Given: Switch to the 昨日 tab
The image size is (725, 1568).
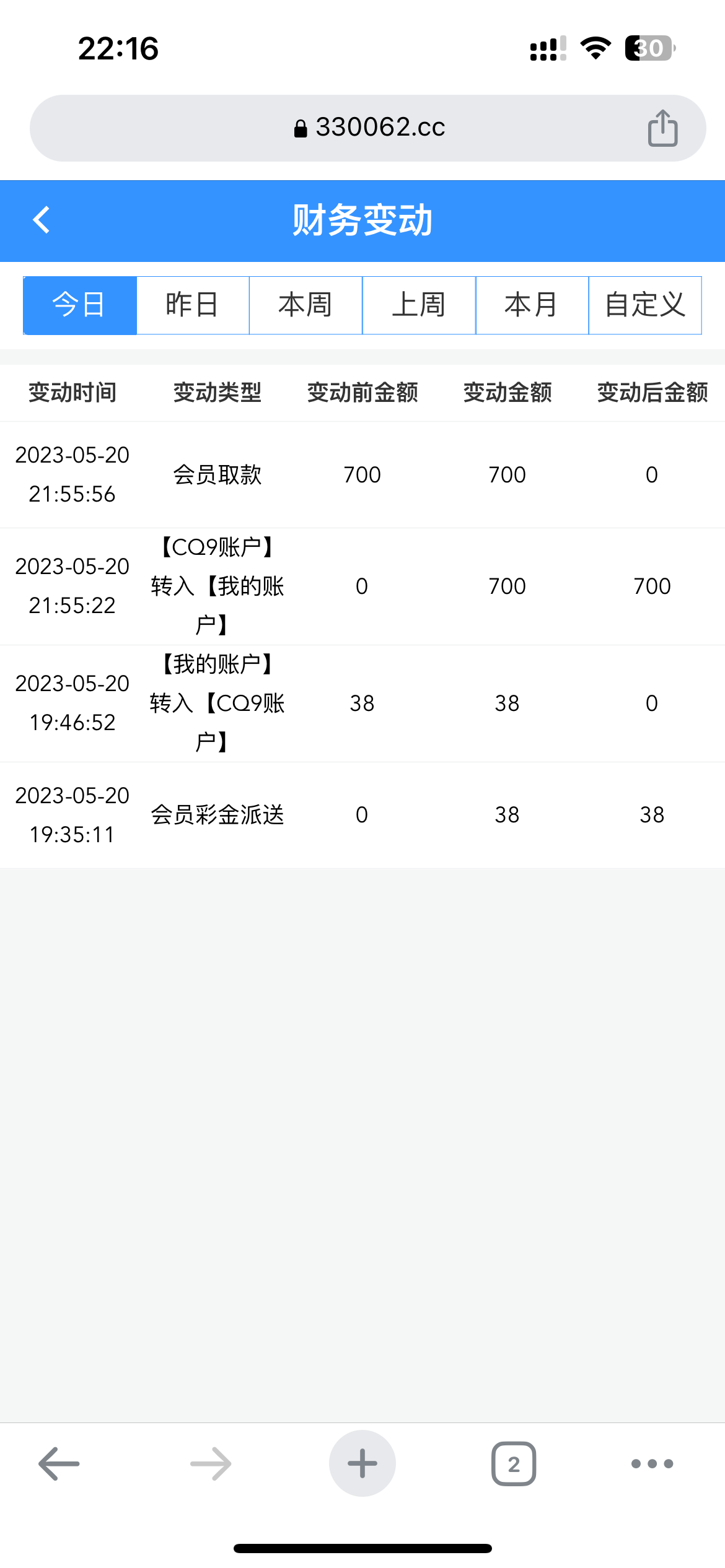Looking at the screenshot, I should [193, 305].
